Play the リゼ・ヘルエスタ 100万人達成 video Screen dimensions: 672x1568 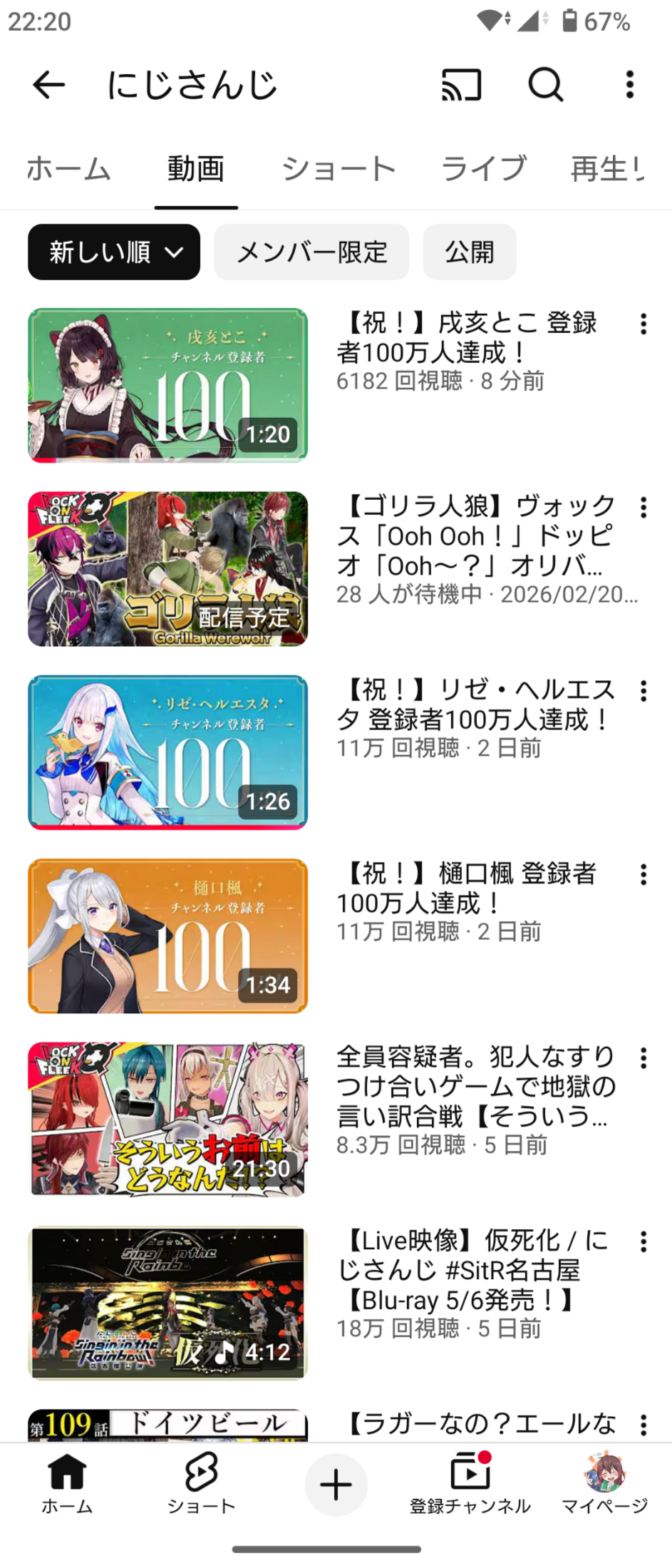pos(168,752)
